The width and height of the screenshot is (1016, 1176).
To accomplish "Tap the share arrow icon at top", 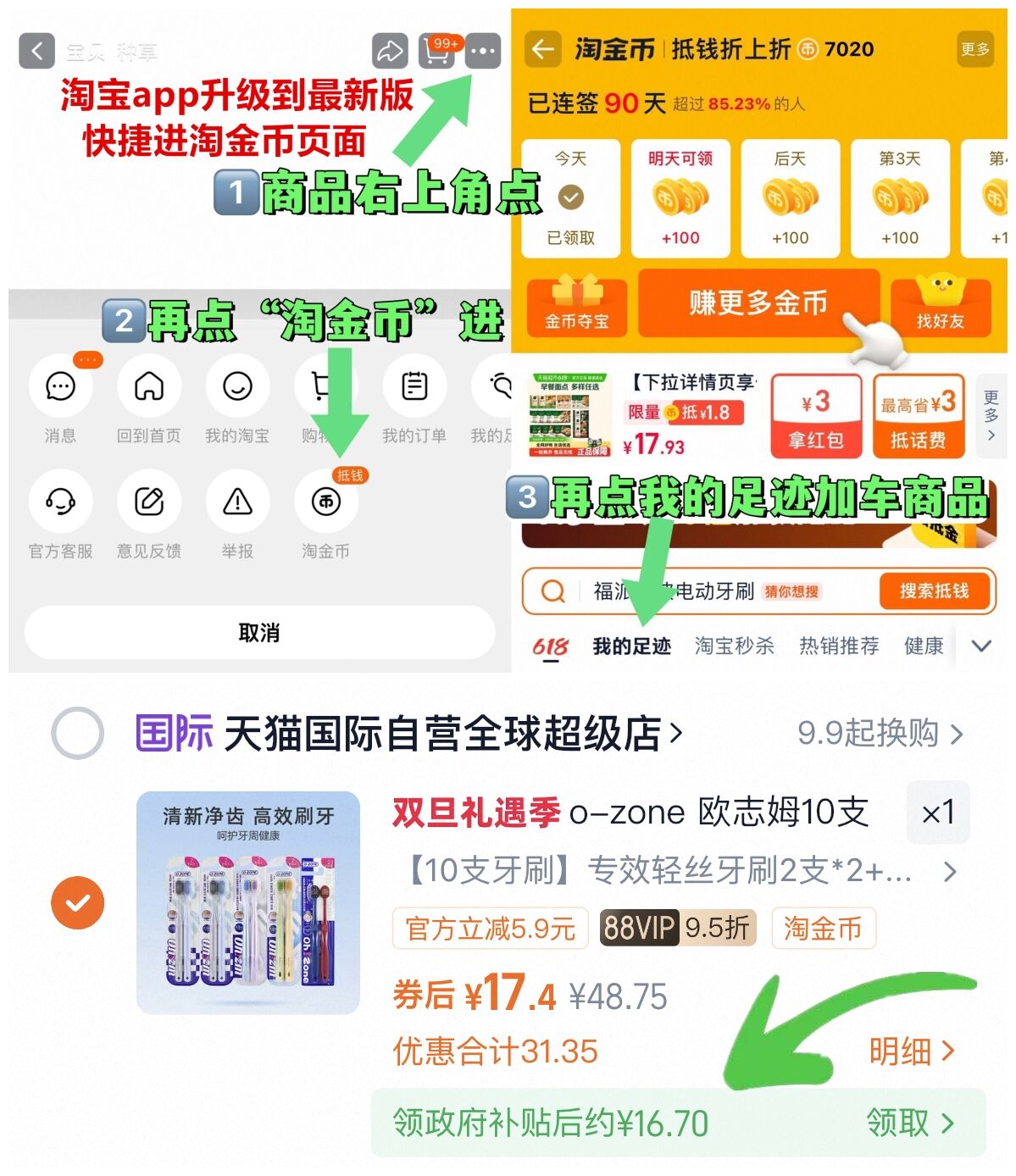I will click(x=388, y=51).
